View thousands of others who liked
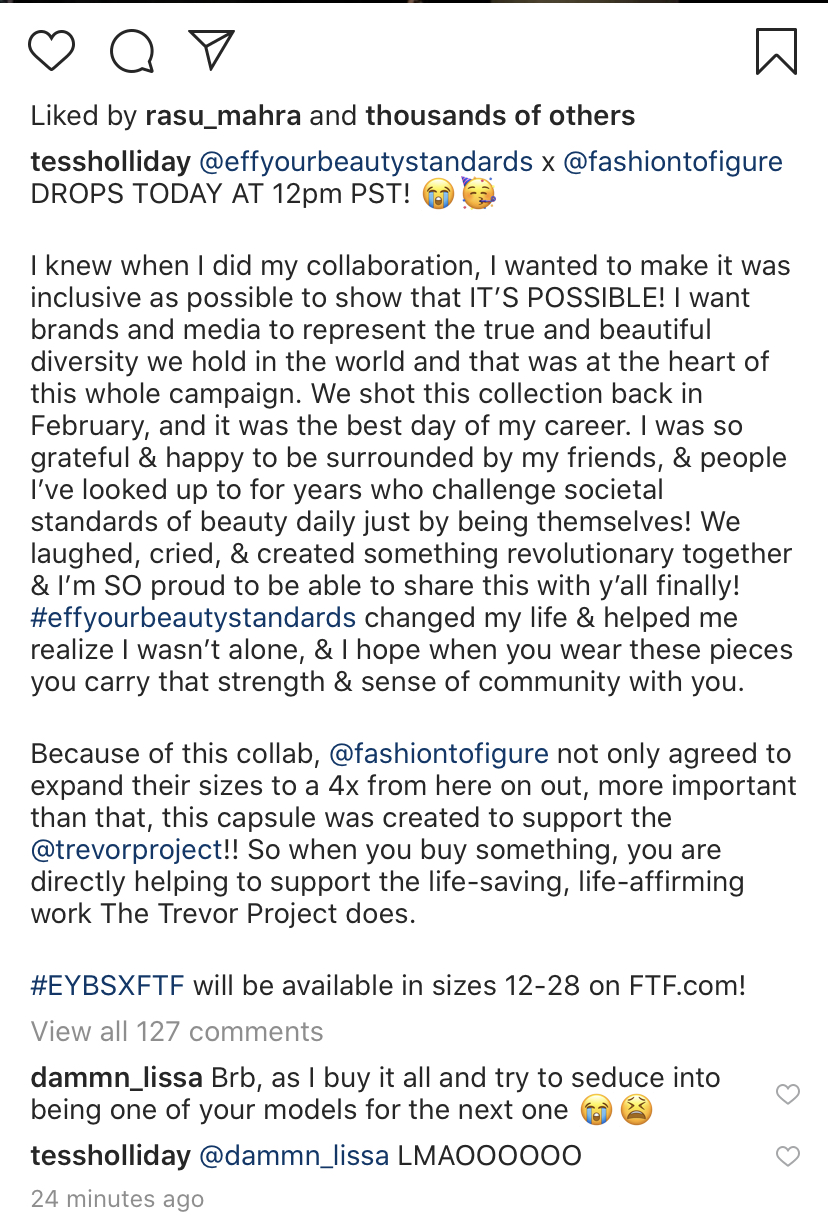 pyautogui.click(x=500, y=116)
